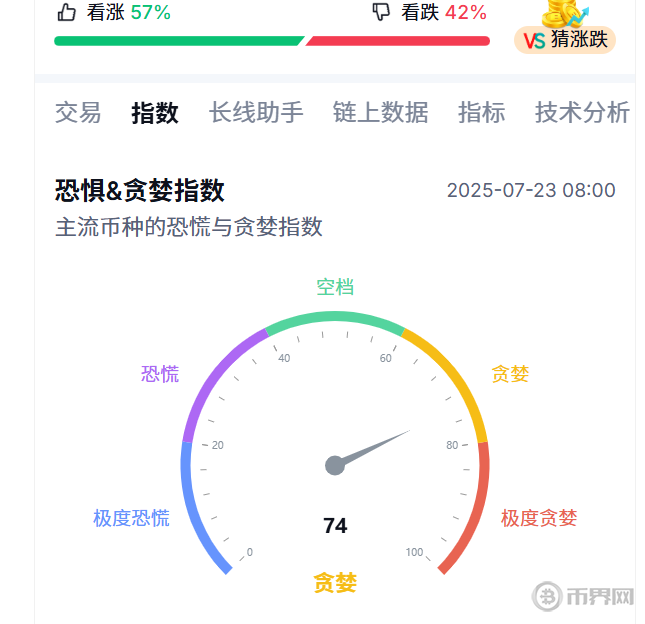Select the 指数 tab
The image size is (645, 624).
click(155, 112)
